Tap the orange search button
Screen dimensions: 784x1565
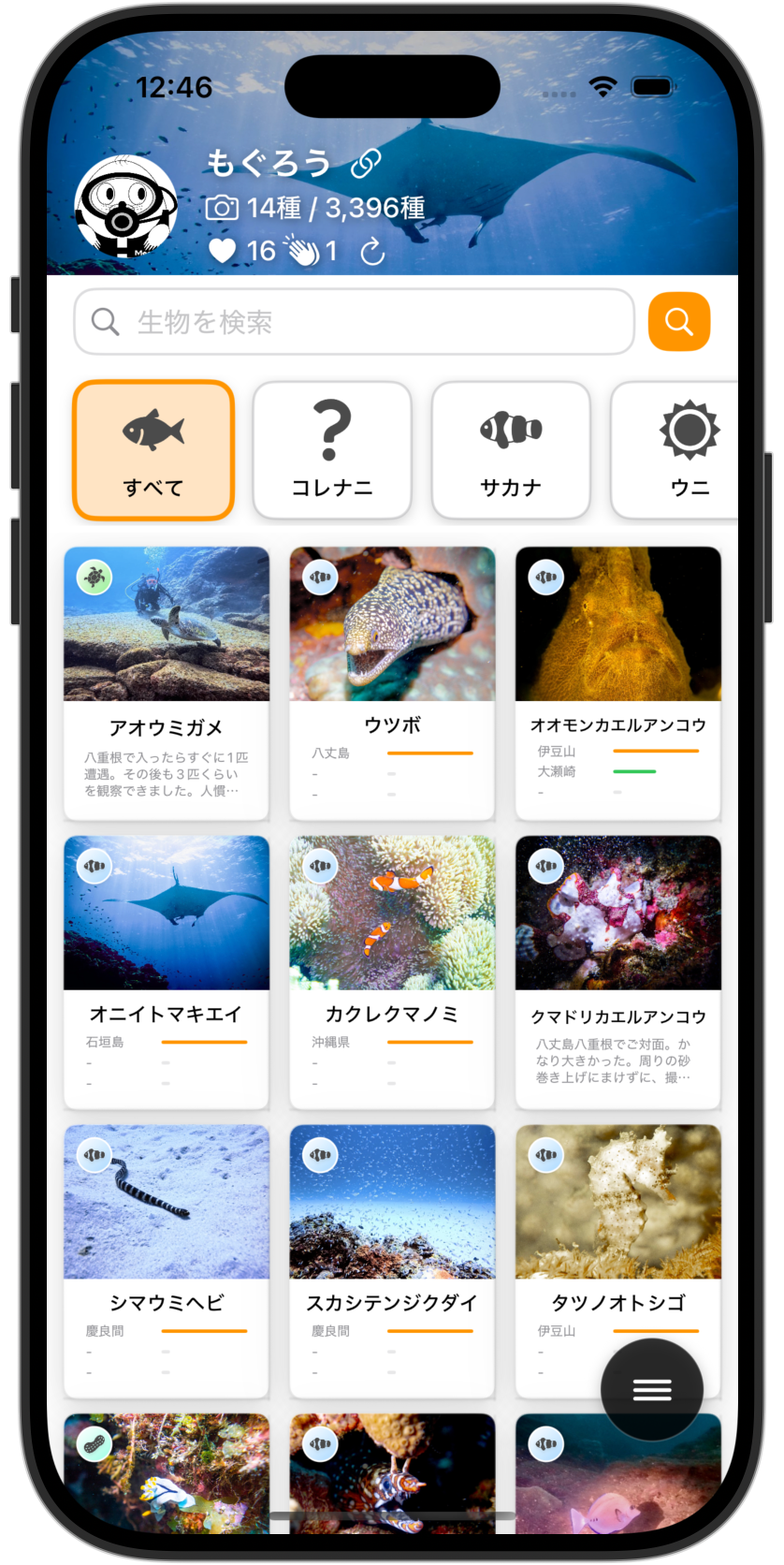coord(678,322)
